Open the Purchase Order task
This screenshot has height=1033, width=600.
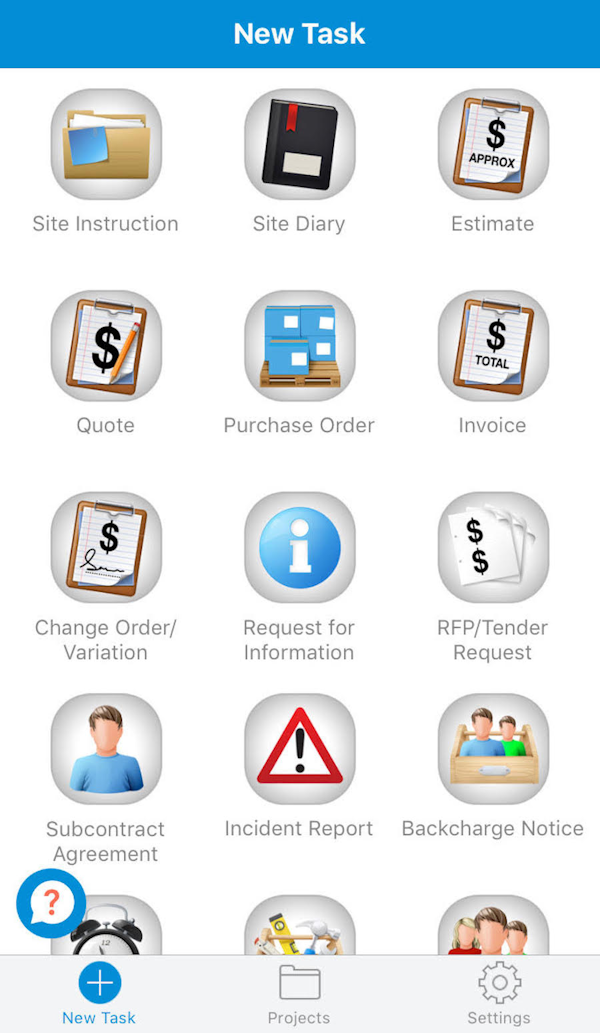pos(299,347)
